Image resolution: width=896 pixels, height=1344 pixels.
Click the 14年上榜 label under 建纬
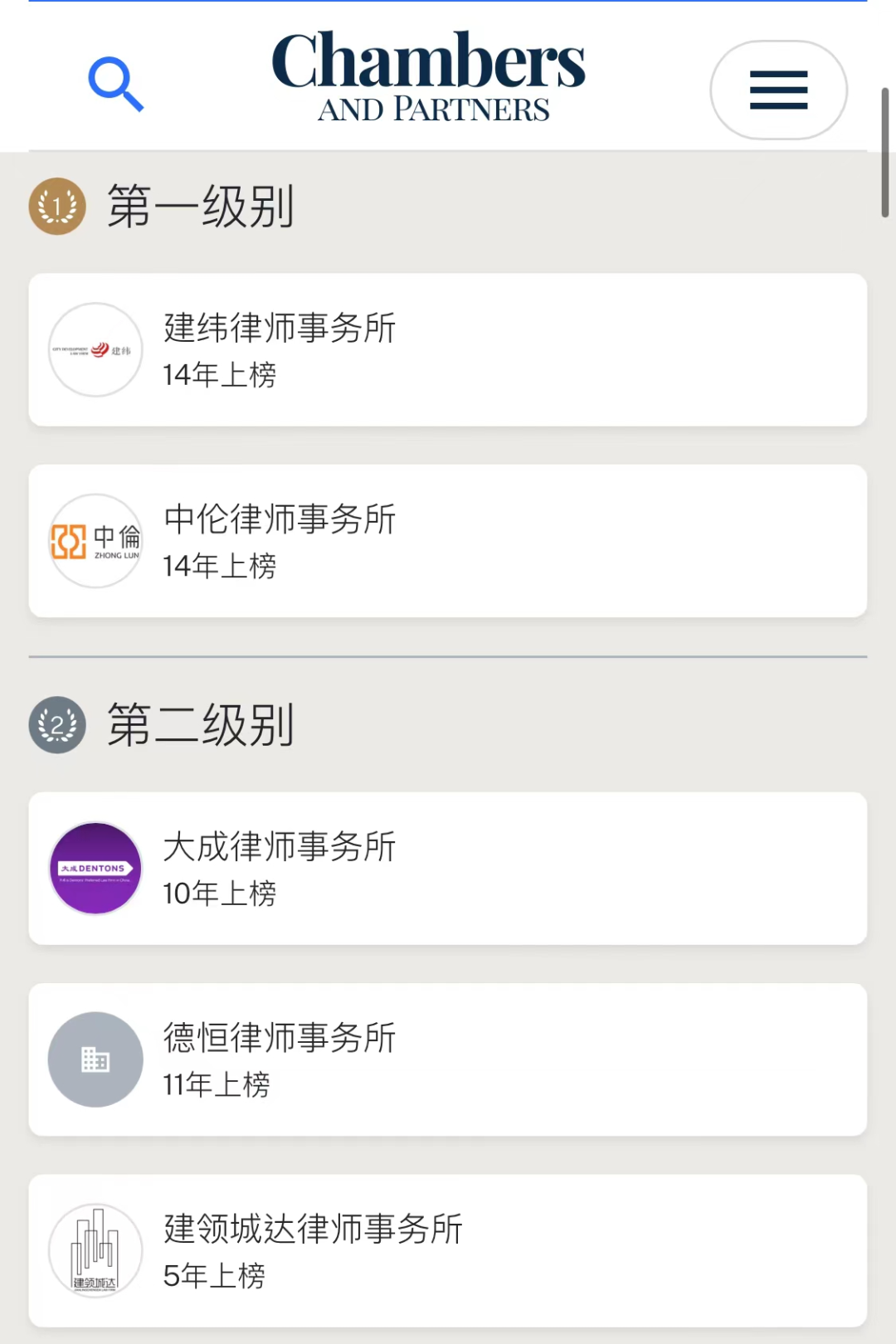218,376
